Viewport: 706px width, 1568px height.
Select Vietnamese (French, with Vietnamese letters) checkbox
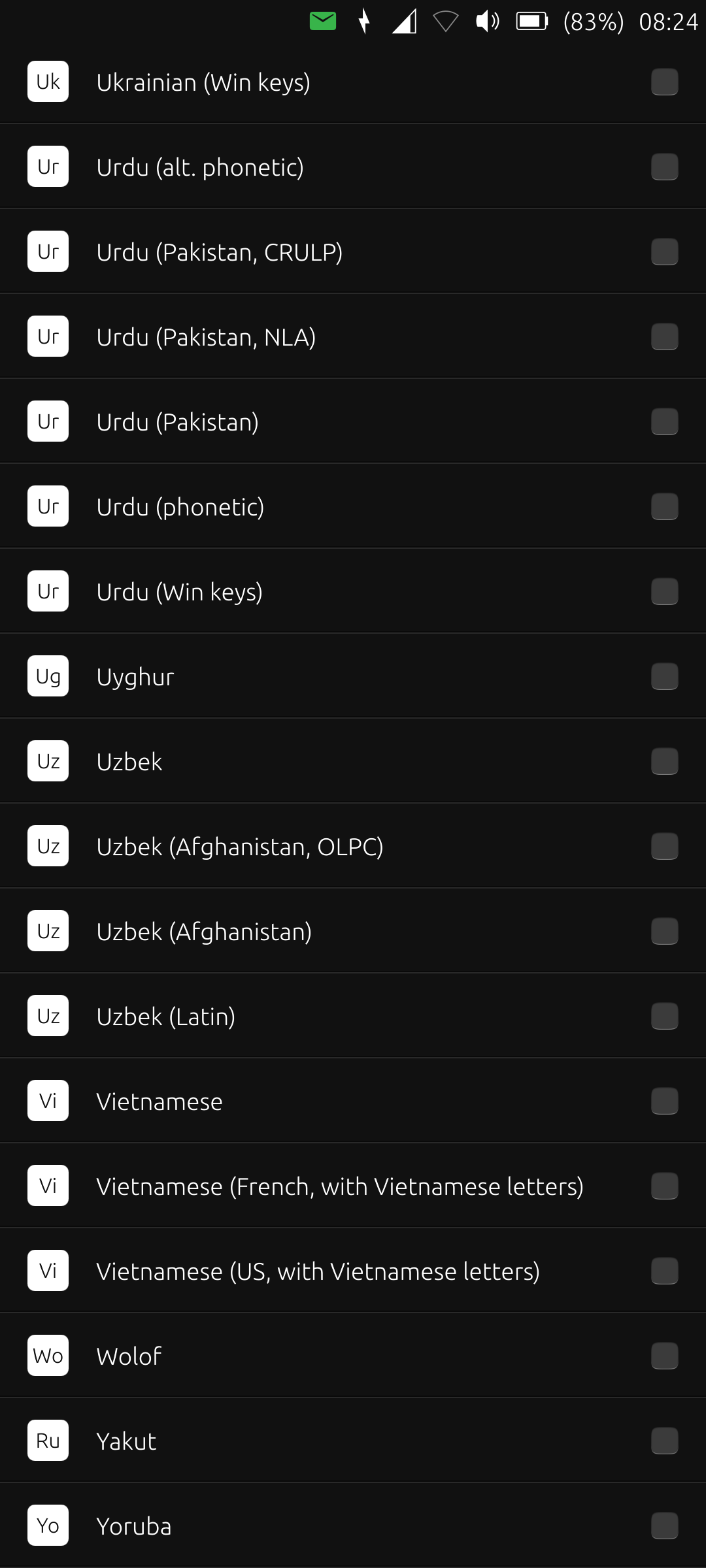point(664,1186)
